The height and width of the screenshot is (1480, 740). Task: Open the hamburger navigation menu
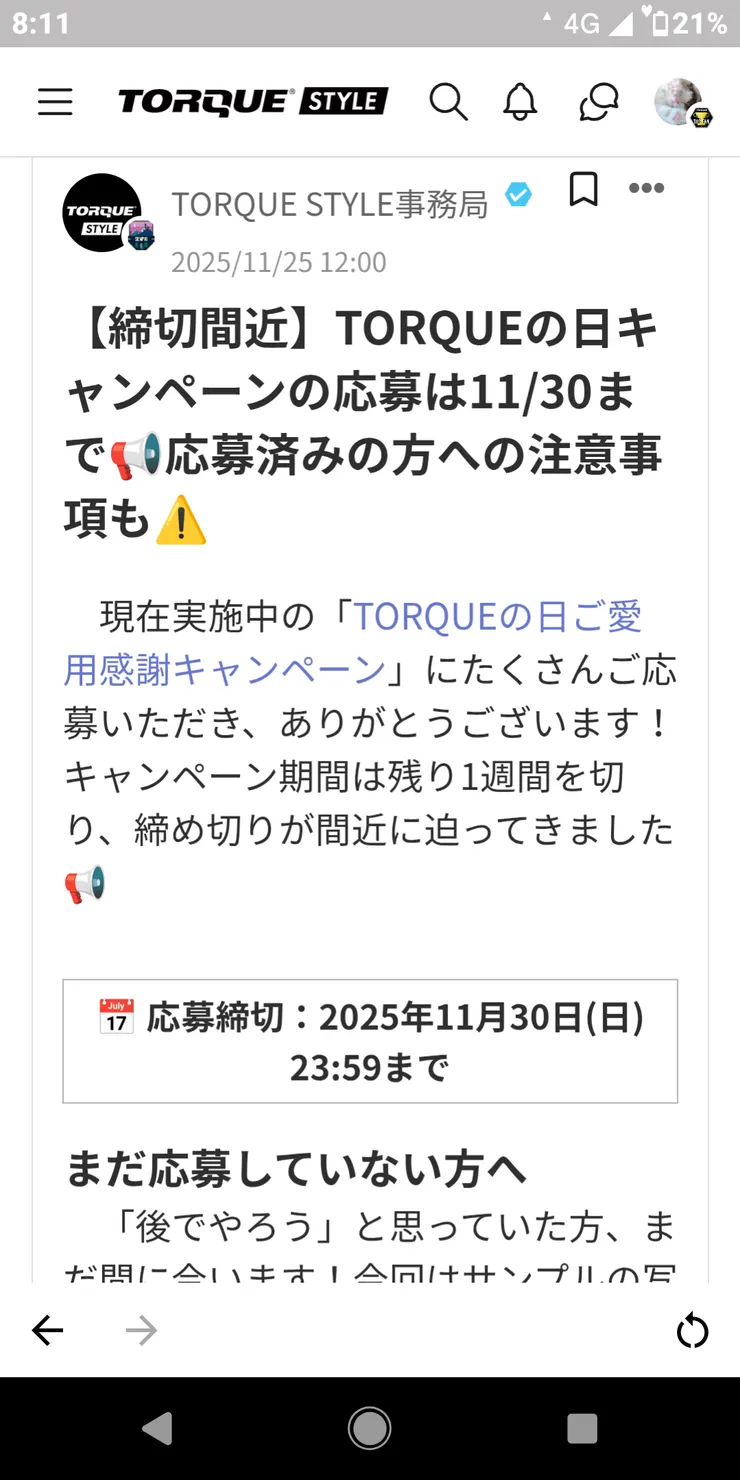pyautogui.click(x=55, y=102)
